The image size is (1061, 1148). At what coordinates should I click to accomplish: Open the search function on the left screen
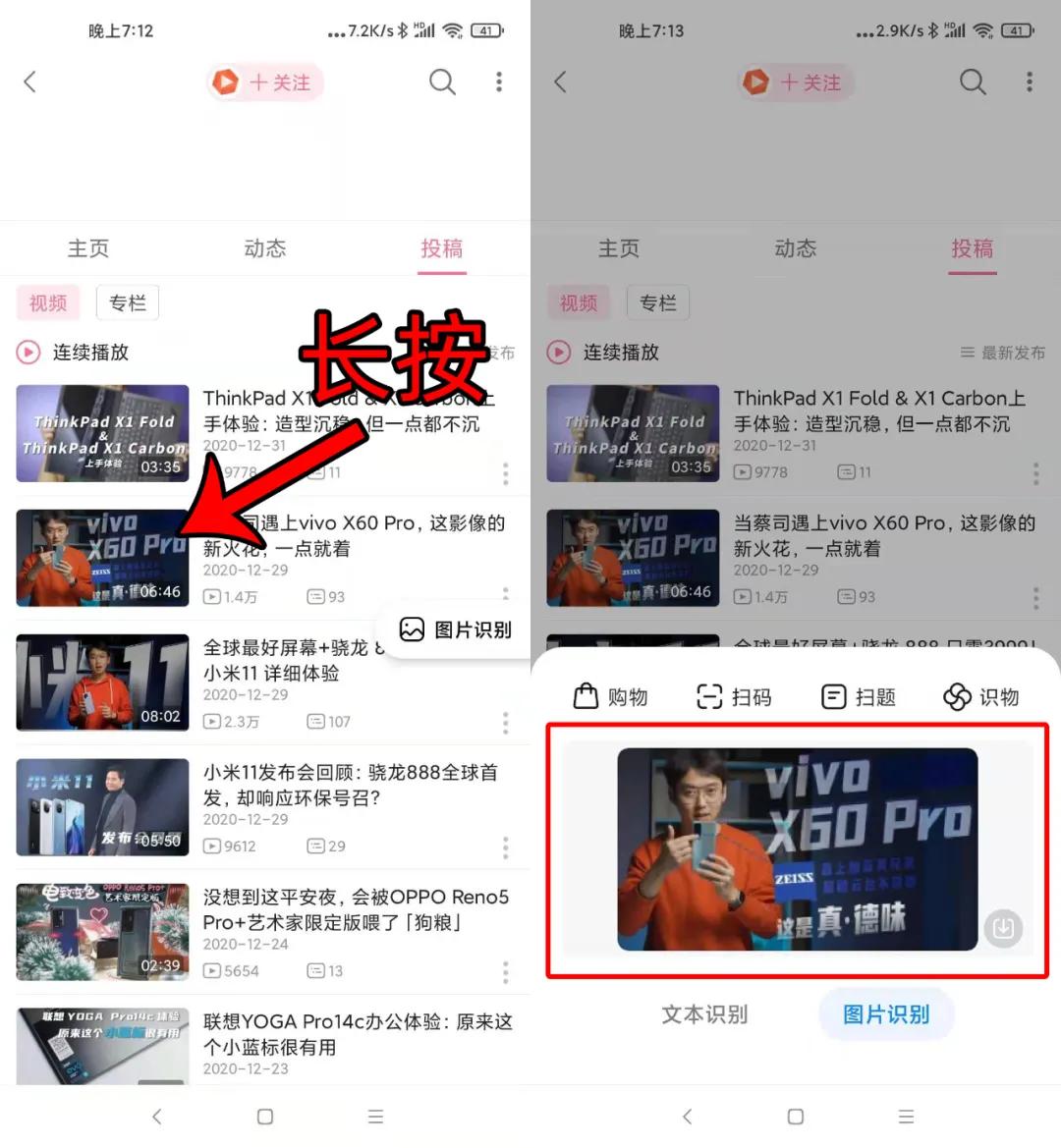(442, 82)
